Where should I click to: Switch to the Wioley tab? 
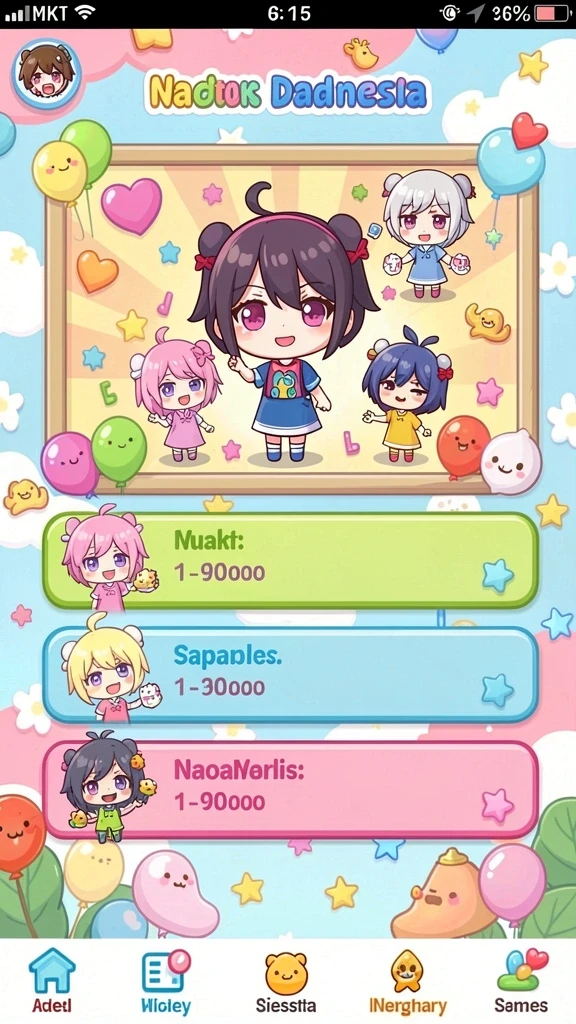tap(165, 982)
